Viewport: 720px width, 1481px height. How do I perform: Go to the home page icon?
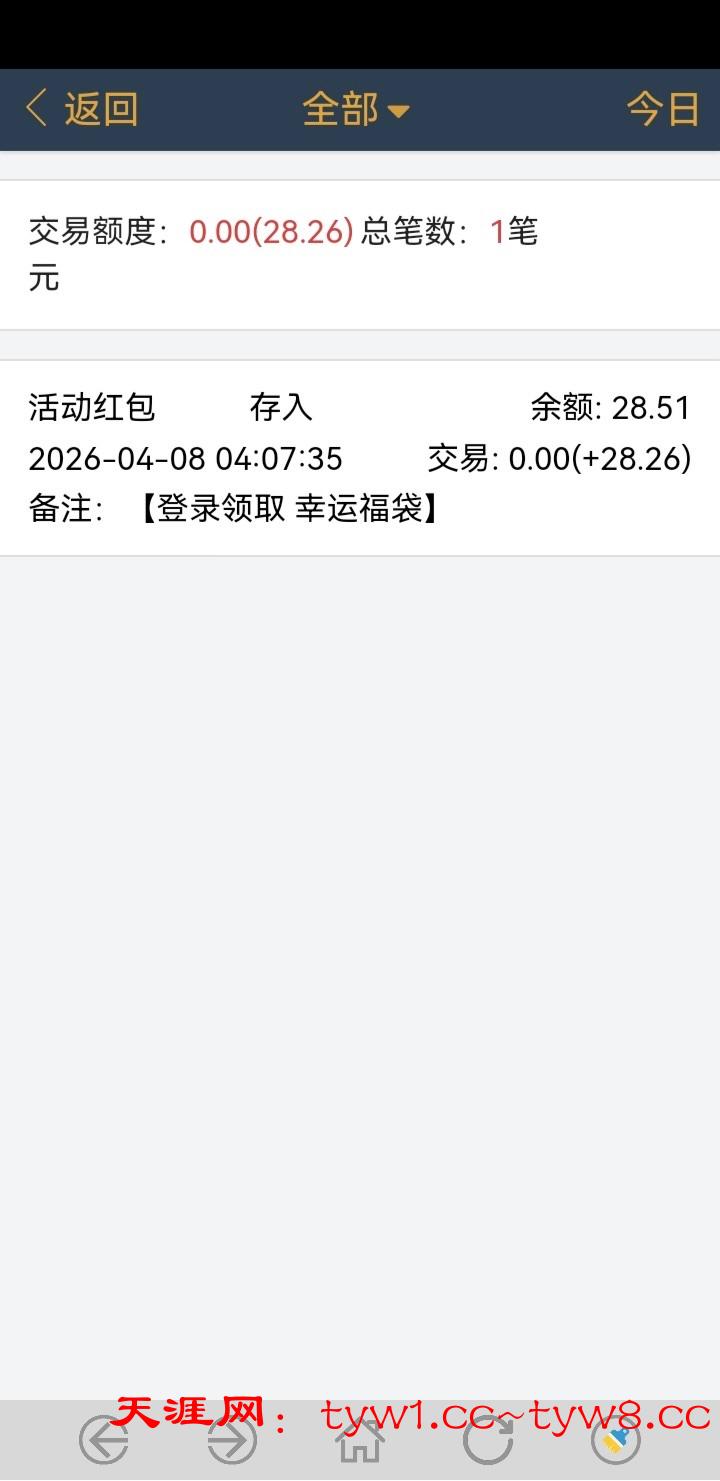pos(360,1441)
